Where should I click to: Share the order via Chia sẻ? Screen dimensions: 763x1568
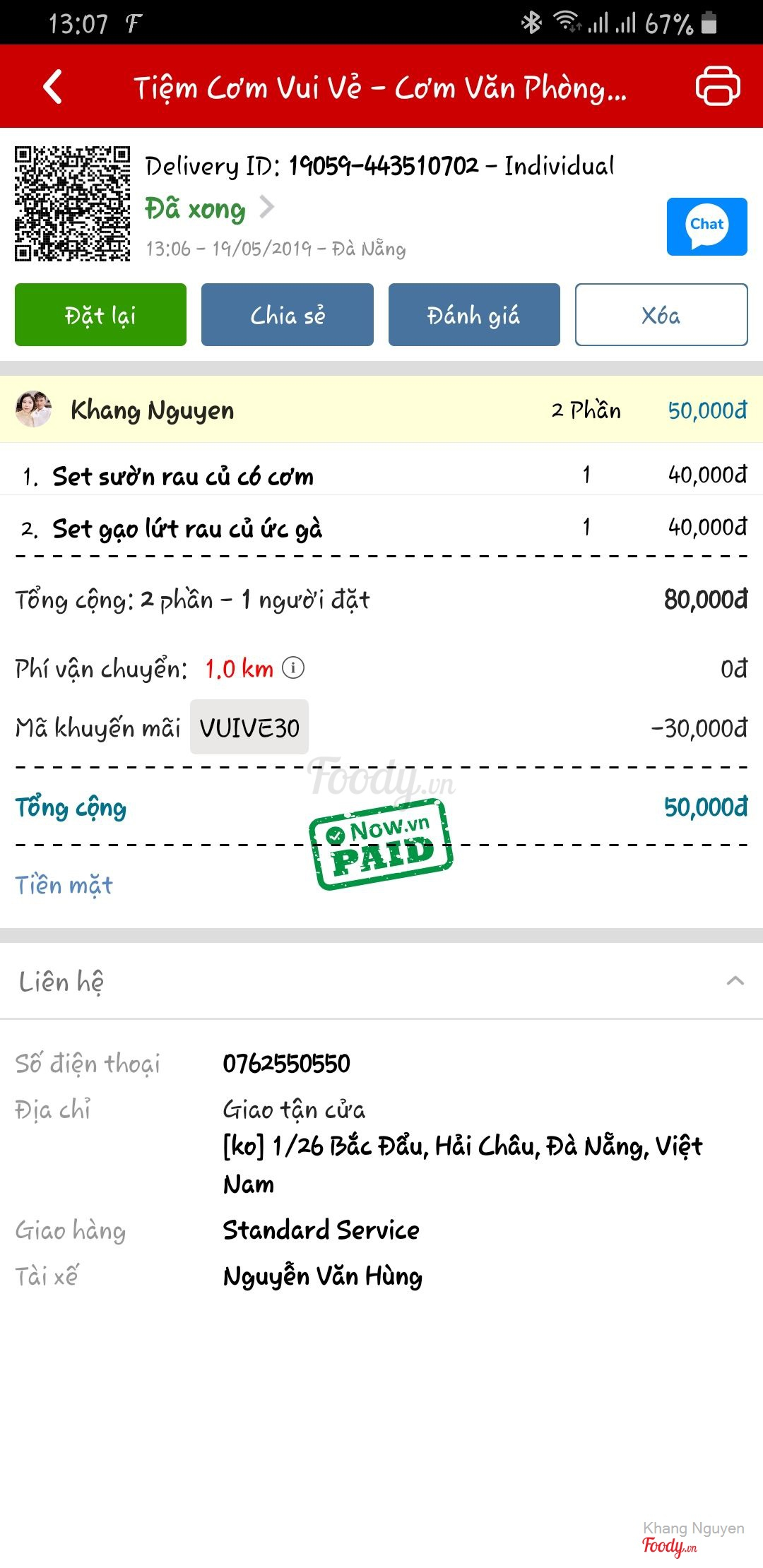click(287, 315)
